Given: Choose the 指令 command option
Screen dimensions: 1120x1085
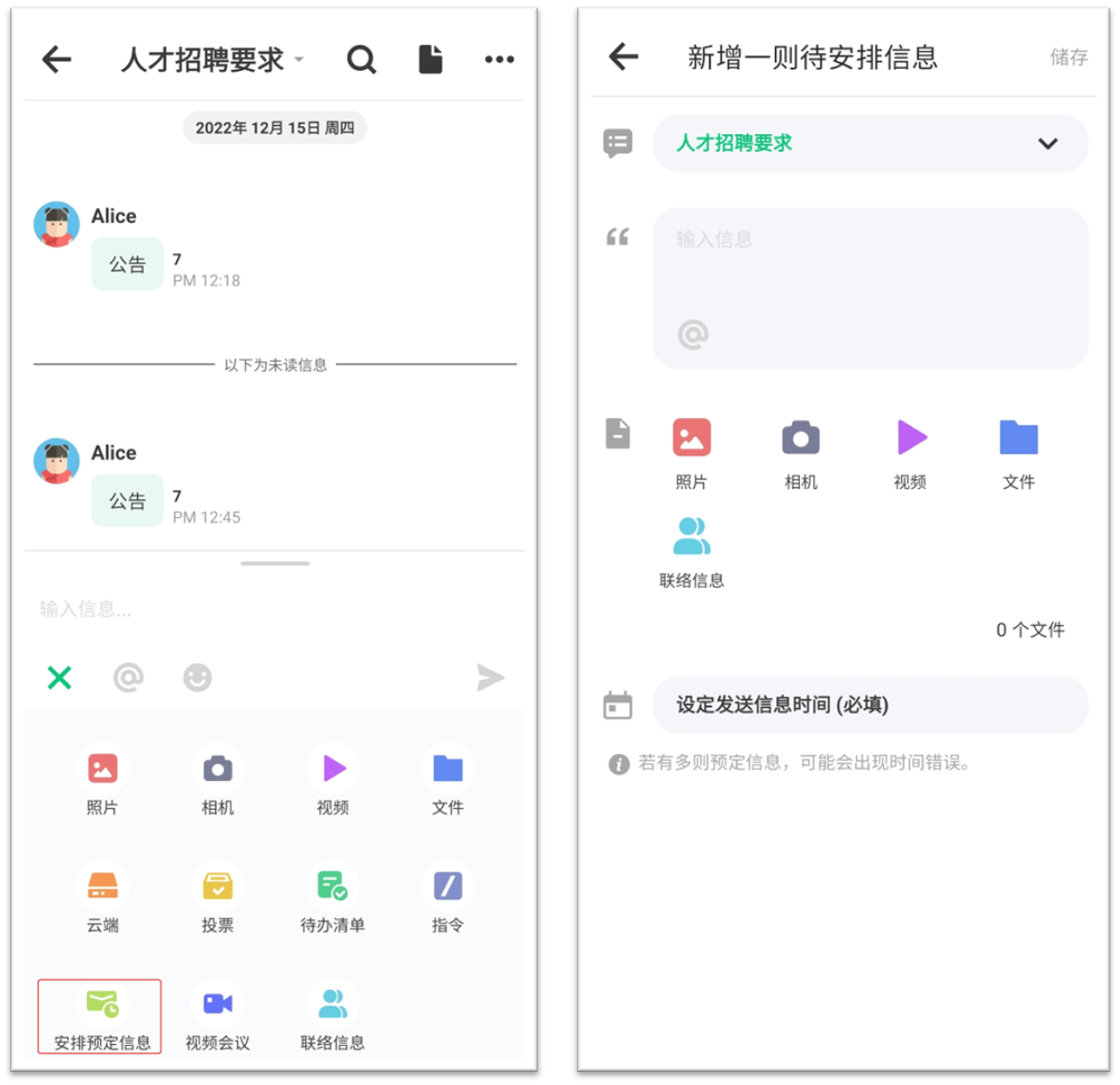Looking at the screenshot, I should (448, 897).
